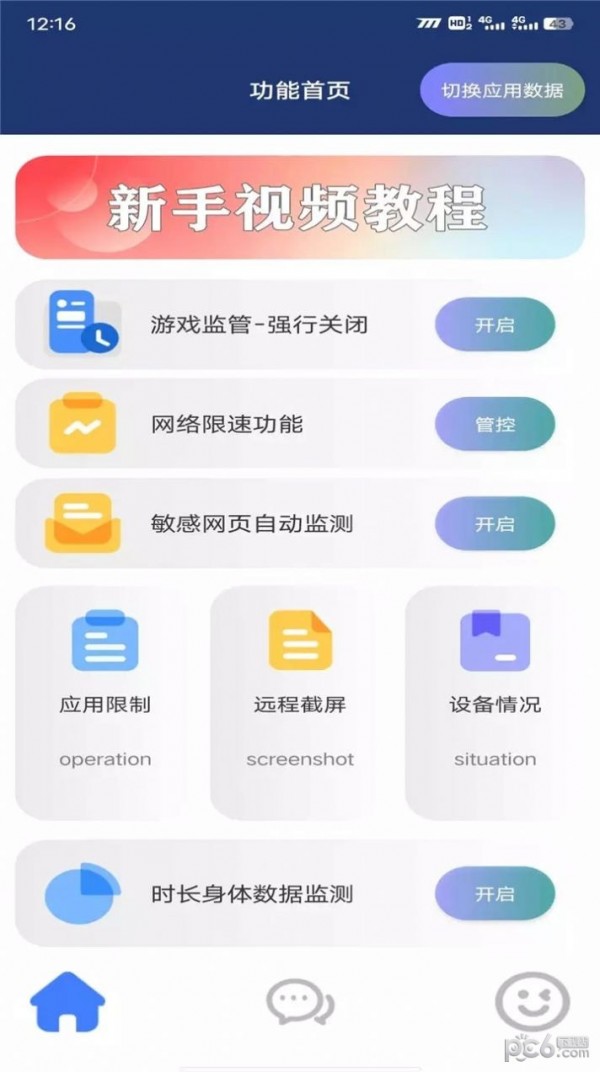Open the 新手视频教程 banner
Image resolution: width=600 pixels, height=1072 pixels.
[300, 208]
